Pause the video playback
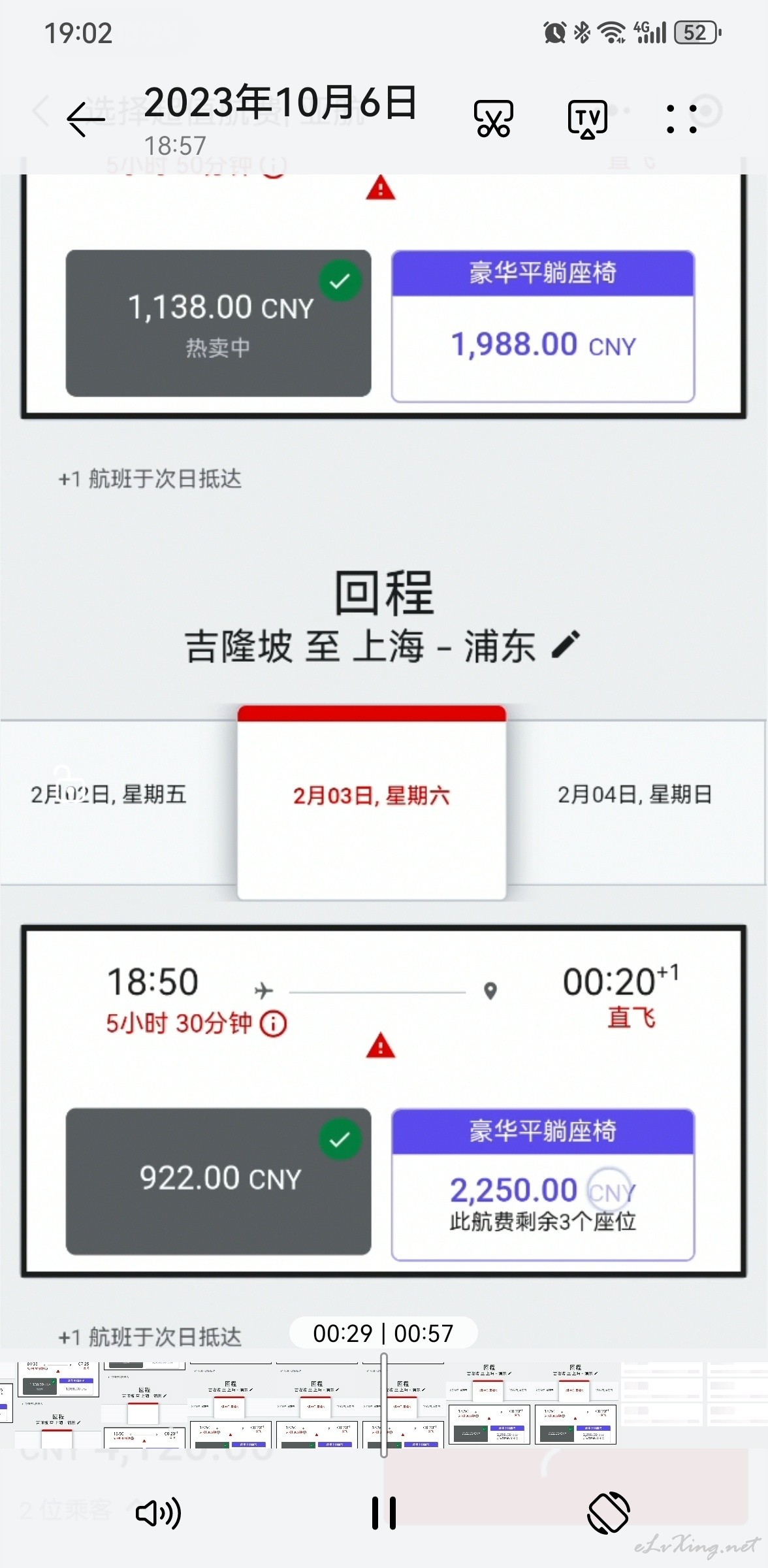Screen dimensions: 768x1568 [x=384, y=1513]
